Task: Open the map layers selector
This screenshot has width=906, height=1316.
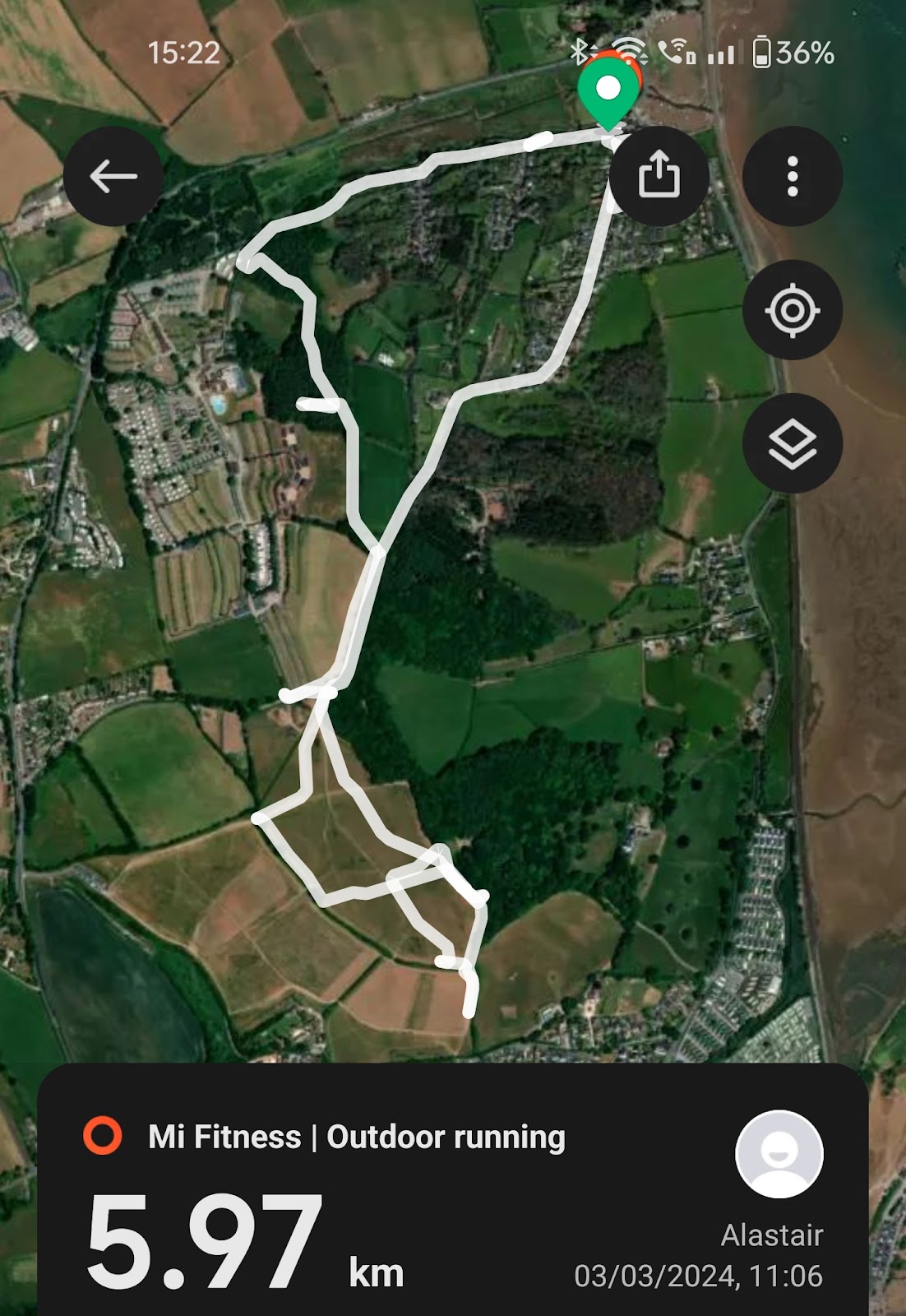Action: pyautogui.click(x=793, y=443)
